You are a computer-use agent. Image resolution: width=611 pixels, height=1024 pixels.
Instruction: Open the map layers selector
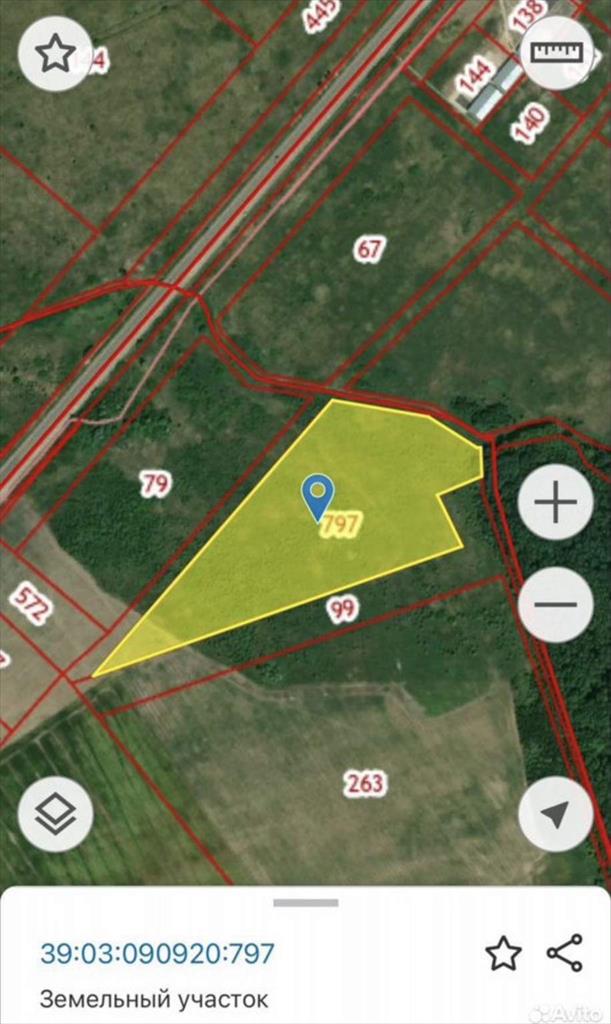click(x=55, y=814)
